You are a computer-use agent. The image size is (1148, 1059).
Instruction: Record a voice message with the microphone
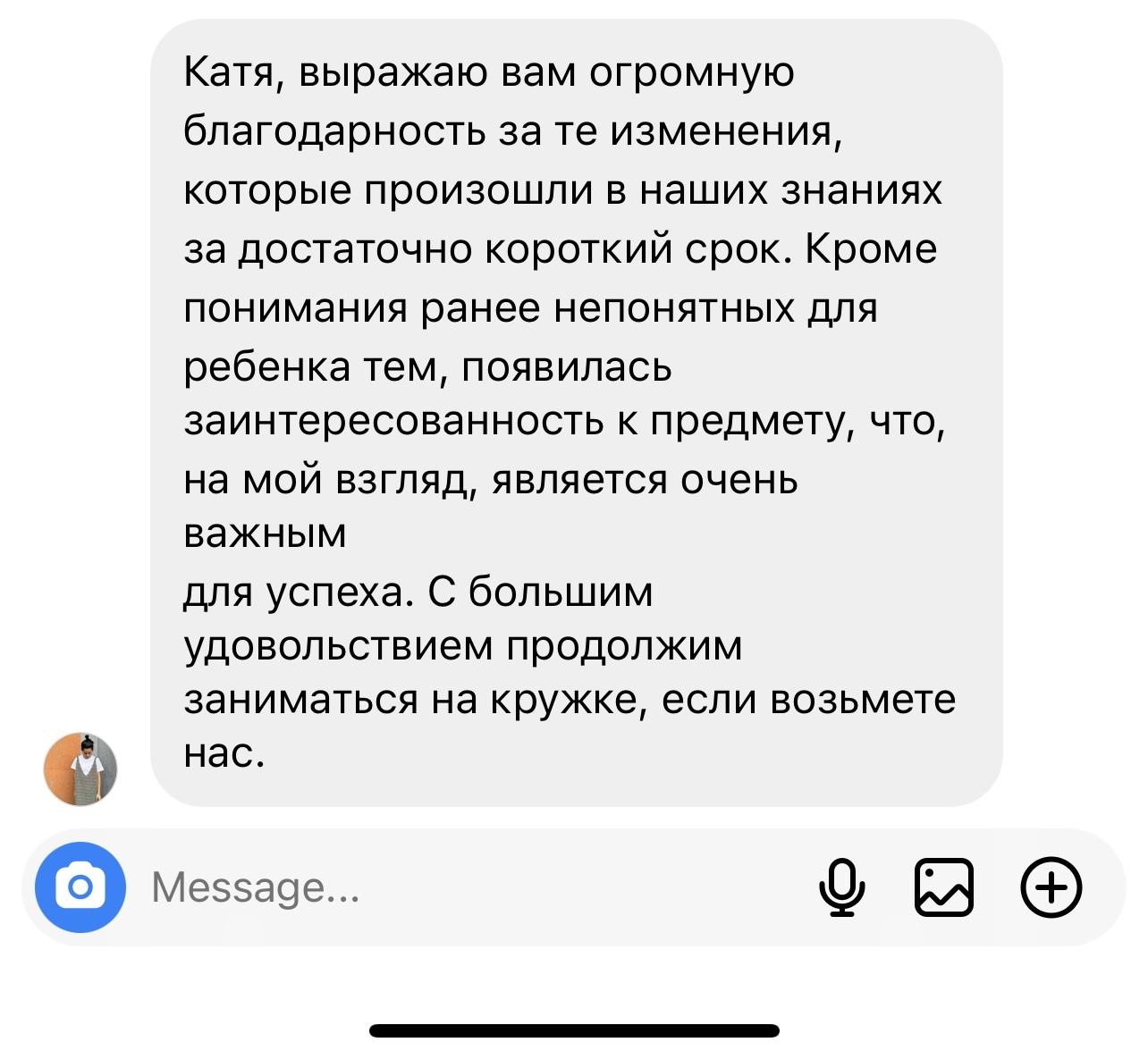pyautogui.click(x=842, y=887)
